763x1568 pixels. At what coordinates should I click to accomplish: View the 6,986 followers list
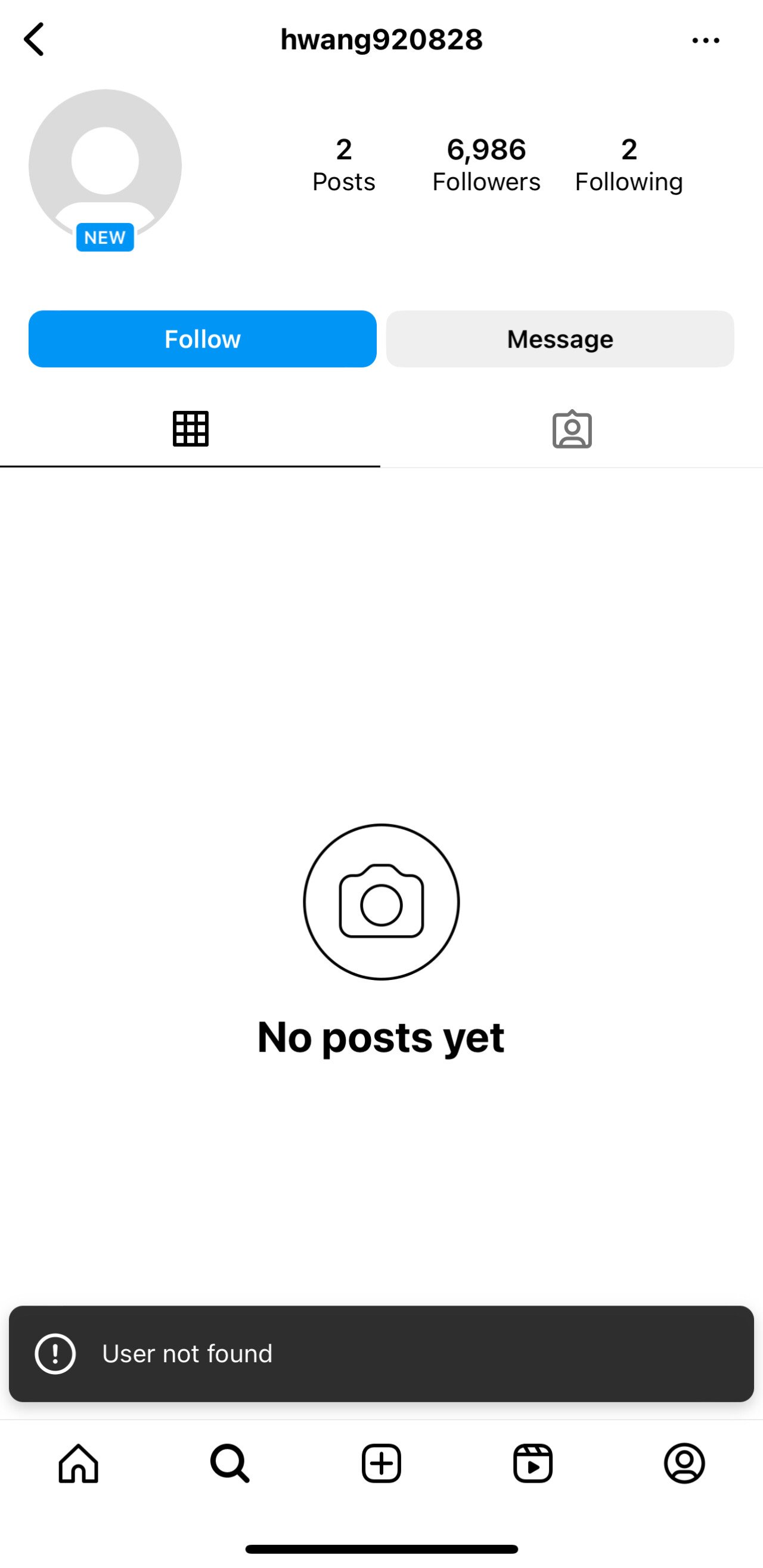486,165
